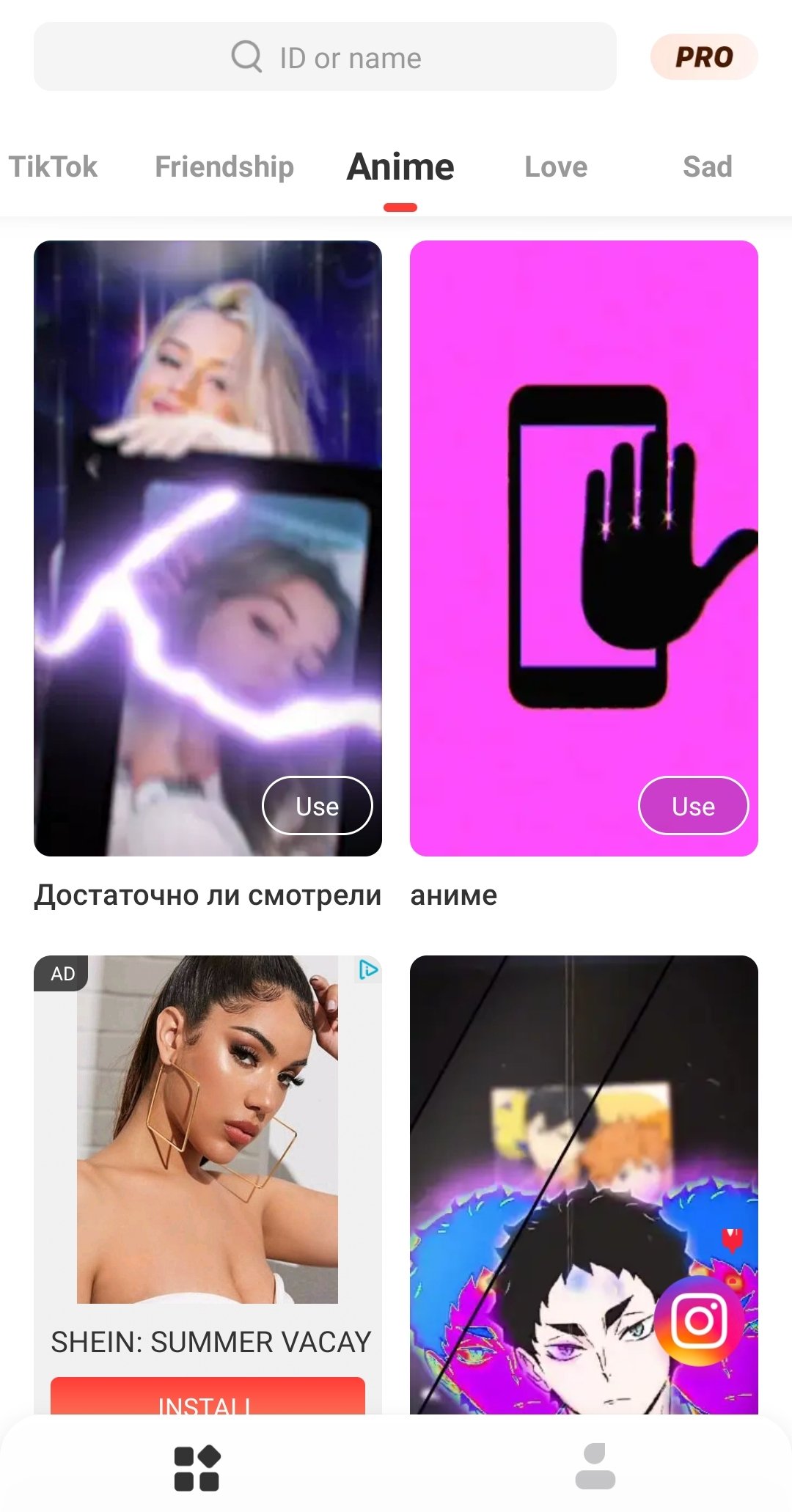Tap the Instagram floating icon
Screen dimensions: 792x1512
pos(699,1321)
